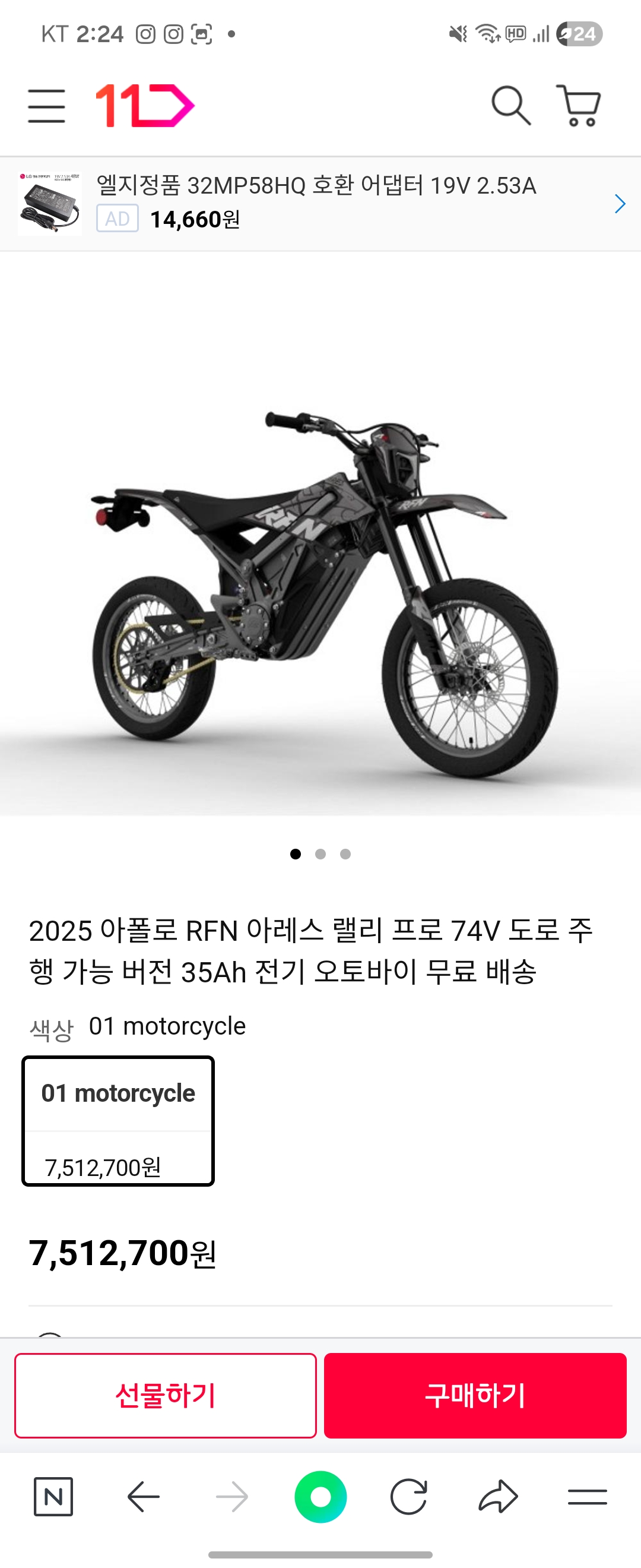Reload the current page
The width and height of the screenshot is (641, 1568).
[408, 1496]
